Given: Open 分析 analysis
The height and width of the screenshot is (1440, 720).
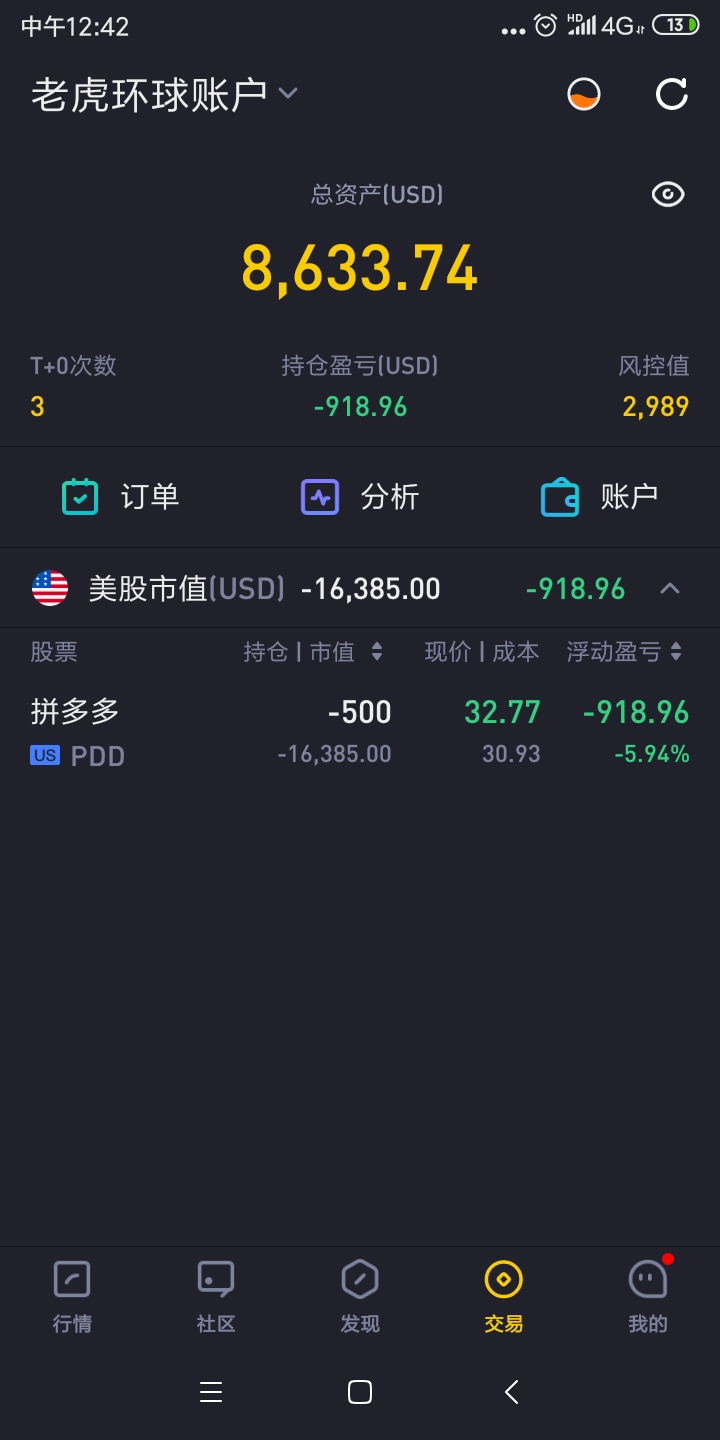Looking at the screenshot, I should pos(360,496).
